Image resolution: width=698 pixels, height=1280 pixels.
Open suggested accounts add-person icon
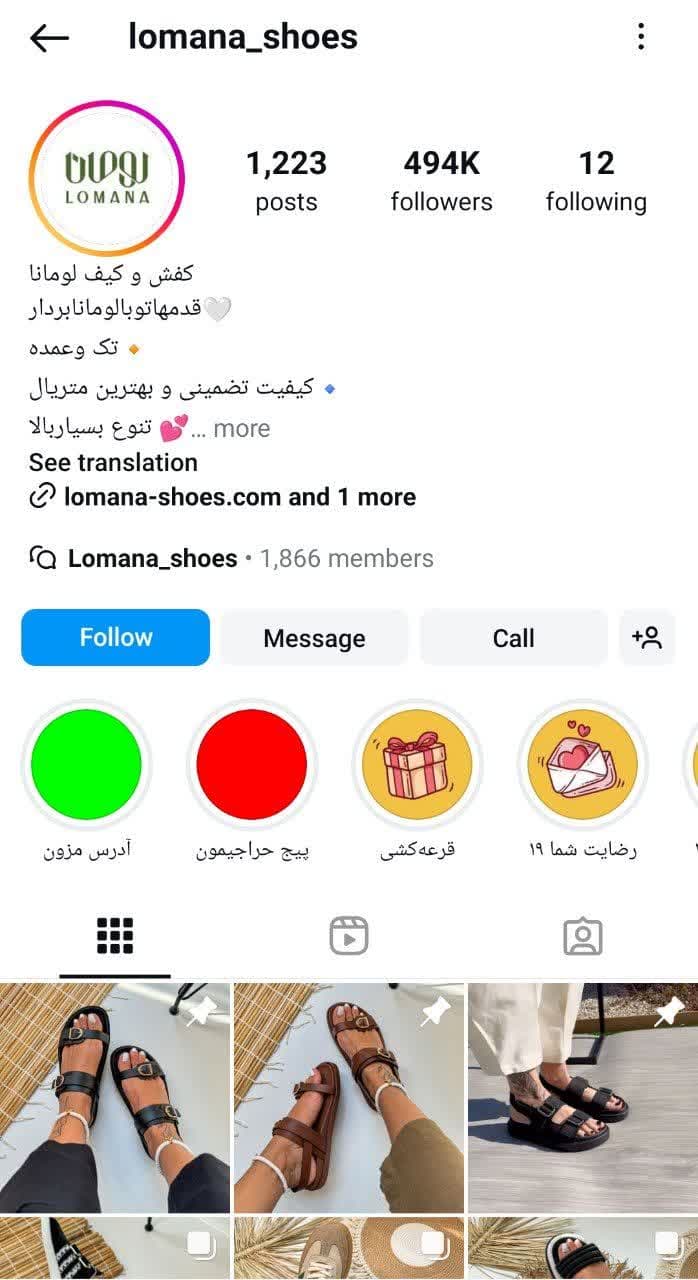(647, 638)
